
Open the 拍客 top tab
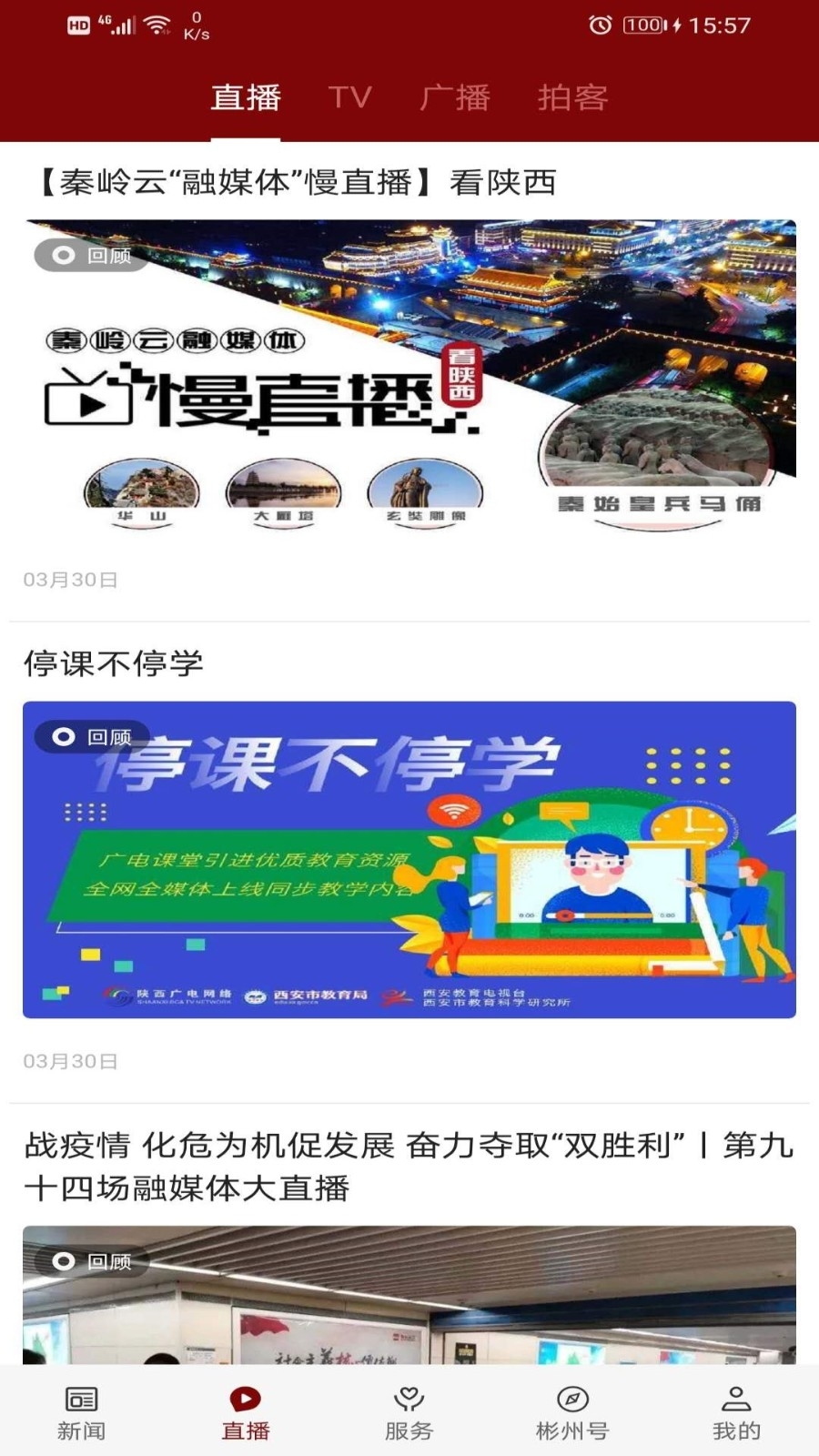(572, 97)
